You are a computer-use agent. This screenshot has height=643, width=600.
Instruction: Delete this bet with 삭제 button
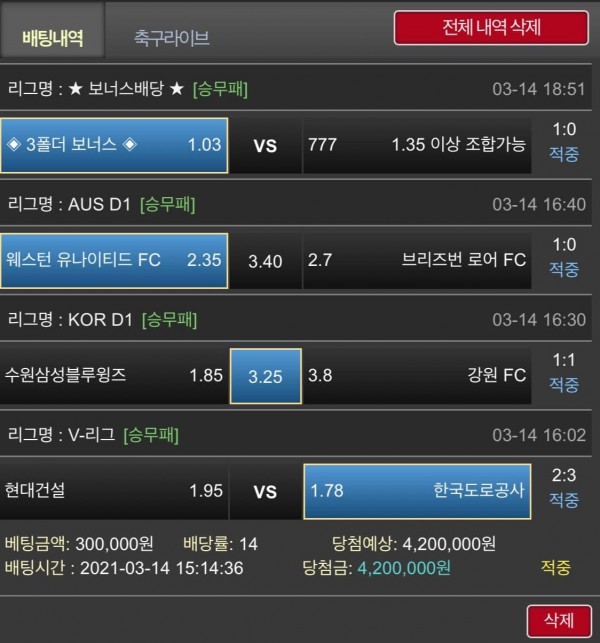pyautogui.click(x=559, y=620)
